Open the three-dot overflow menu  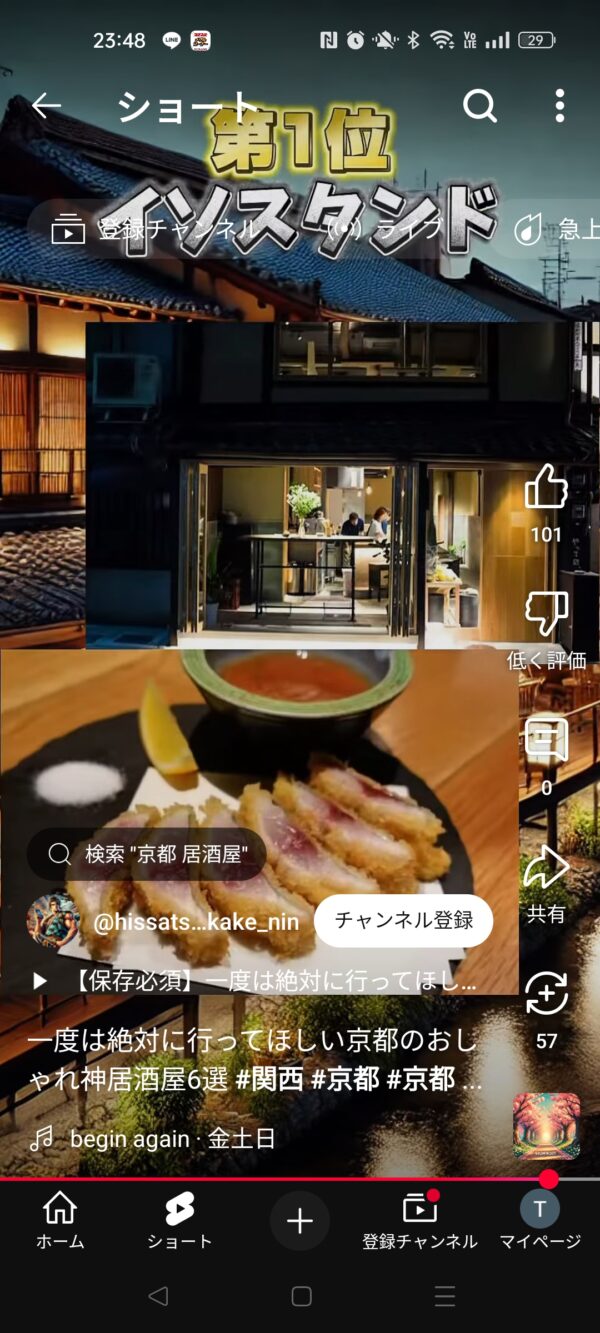point(559,106)
